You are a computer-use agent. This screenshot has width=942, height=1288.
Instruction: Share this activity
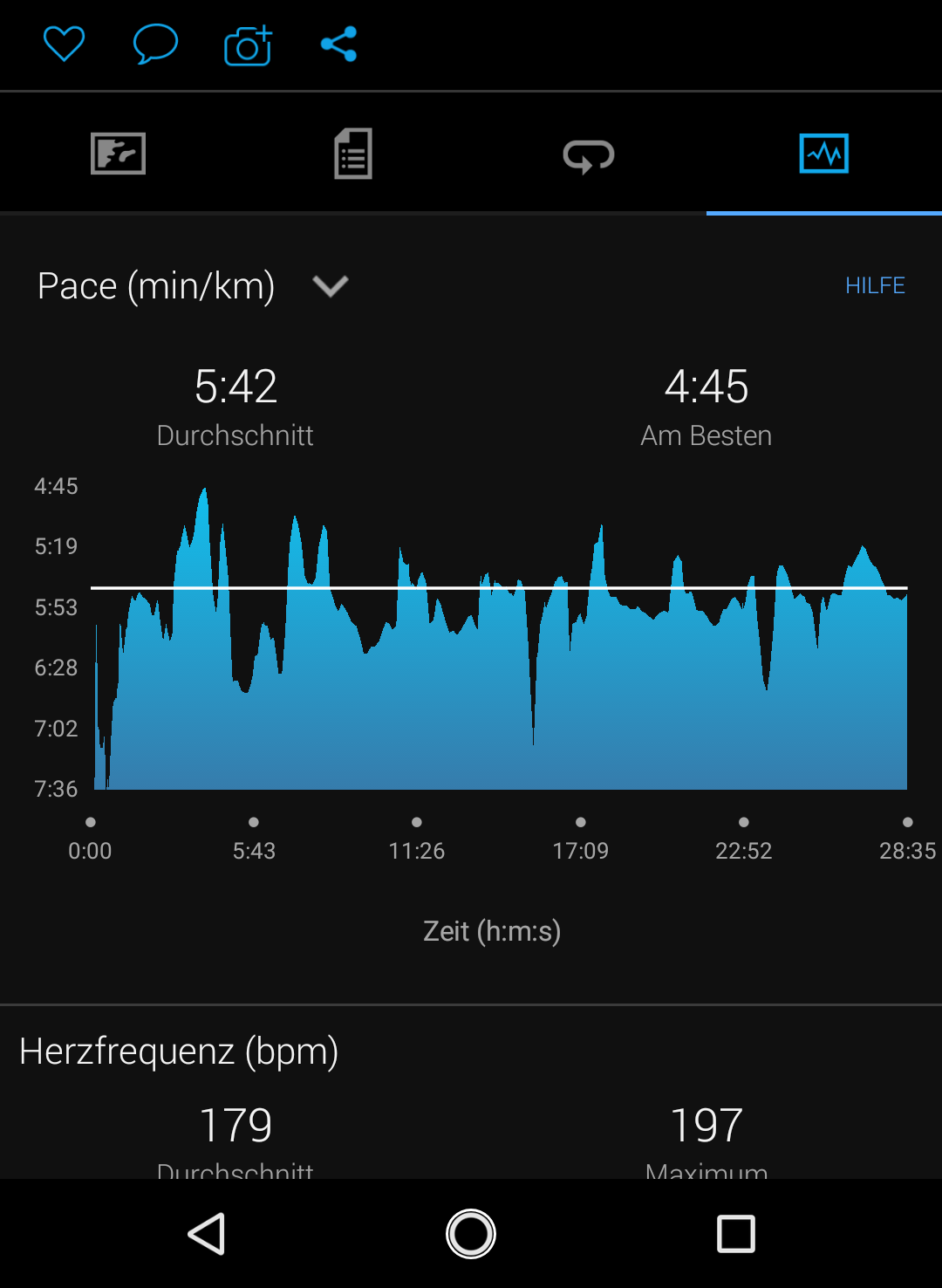click(x=338, y=44)
